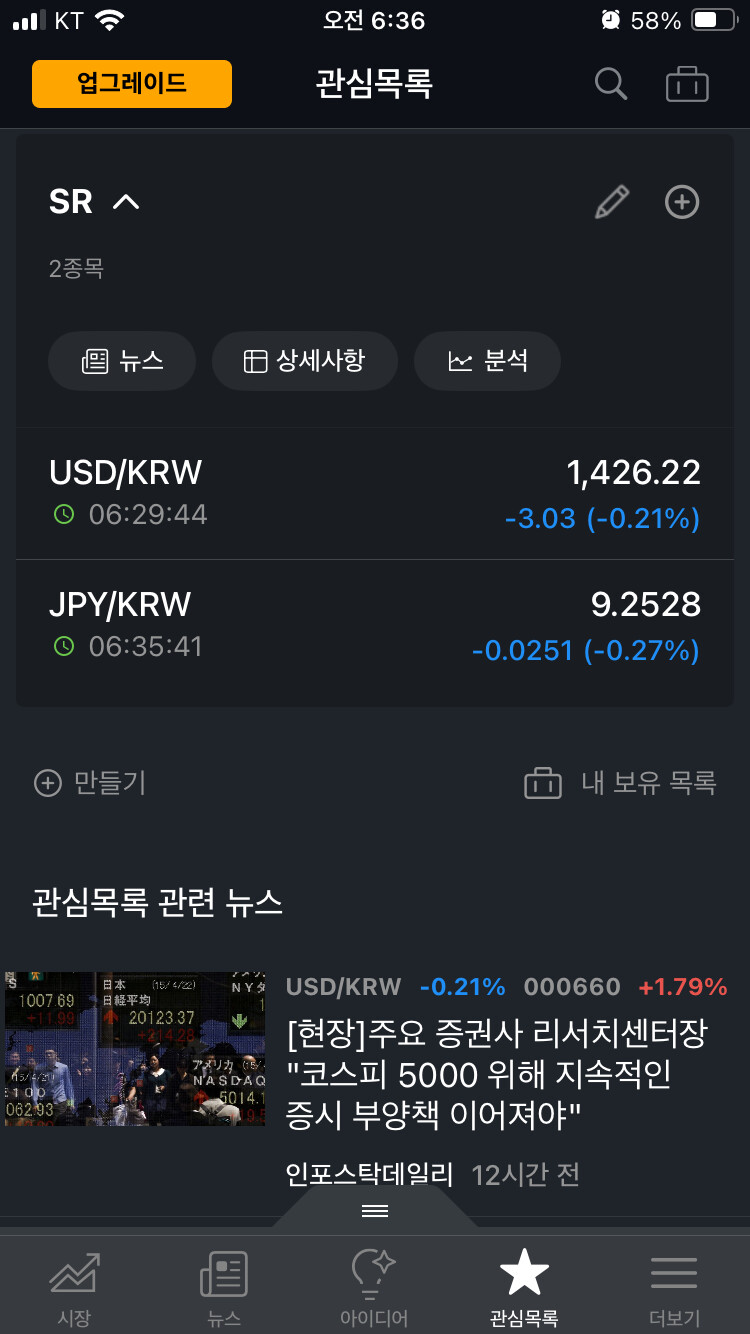Open the 더보기 menu tab
The image size is (750, 1334).
click(674, 1288)
